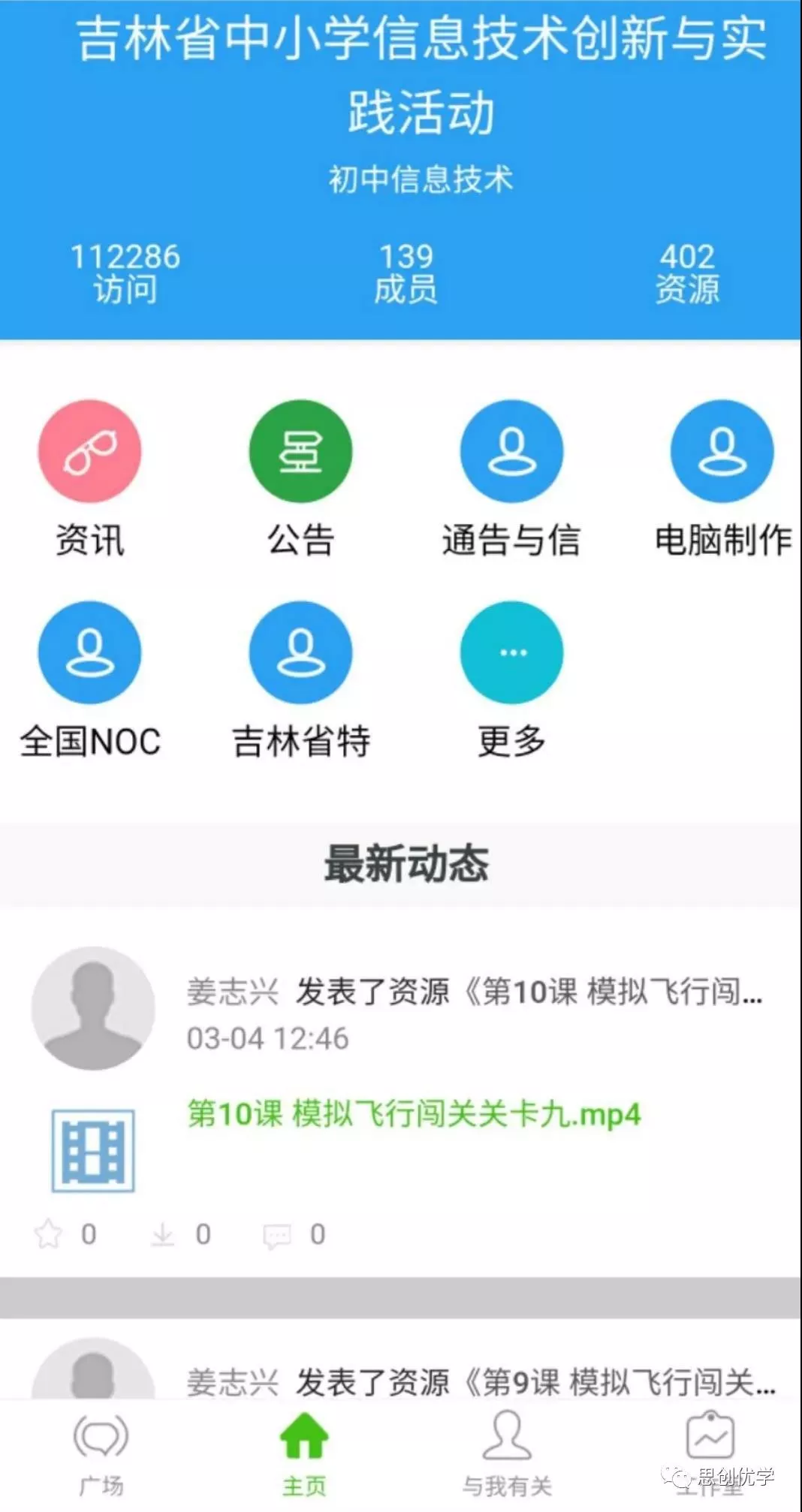Viewport: 802px width, 1512px height.
Task: Switch to the 工作室 tab
Action: tap(710, 1453)
